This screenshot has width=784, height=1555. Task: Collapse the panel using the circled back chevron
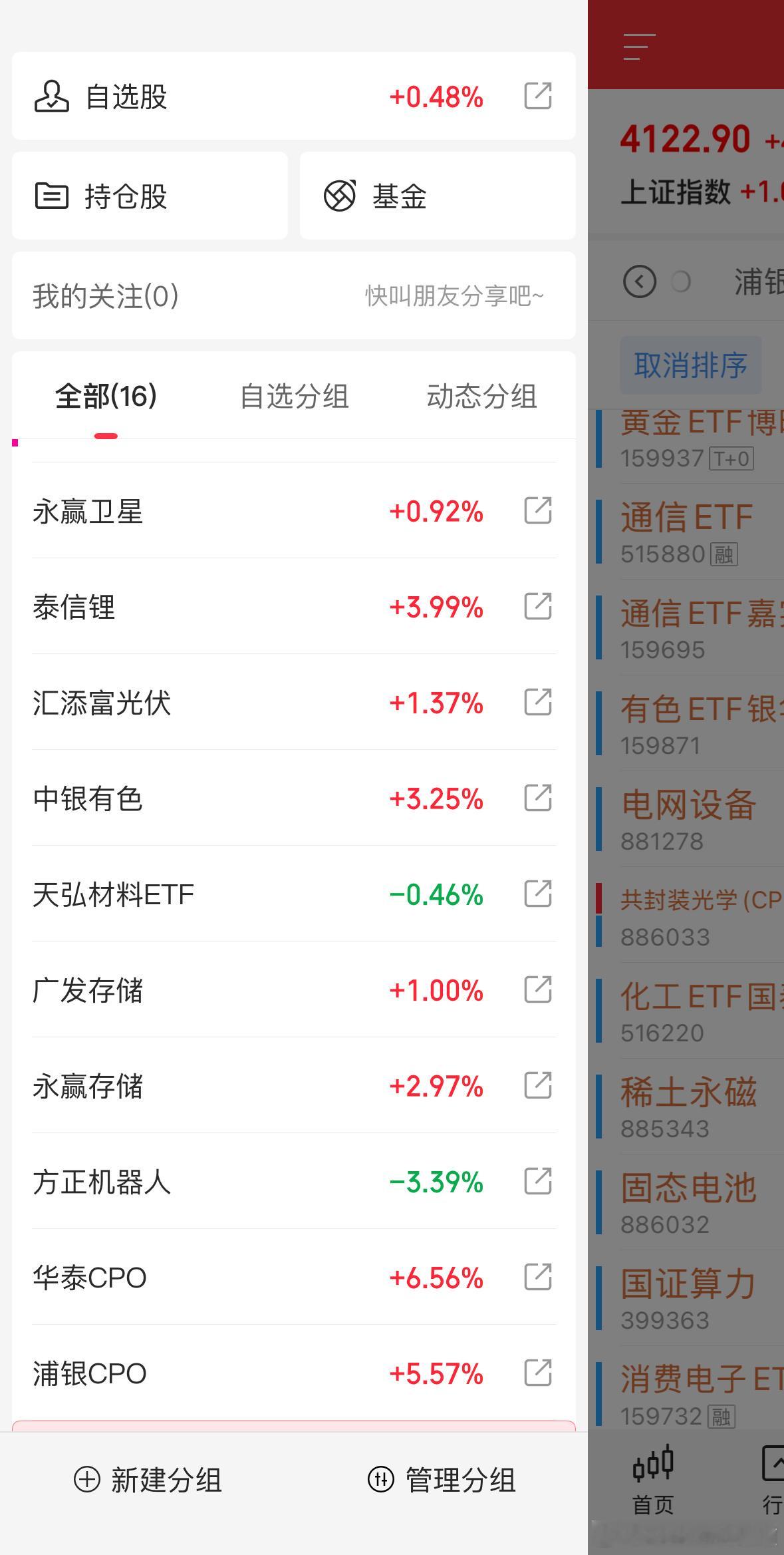point(640,281)
